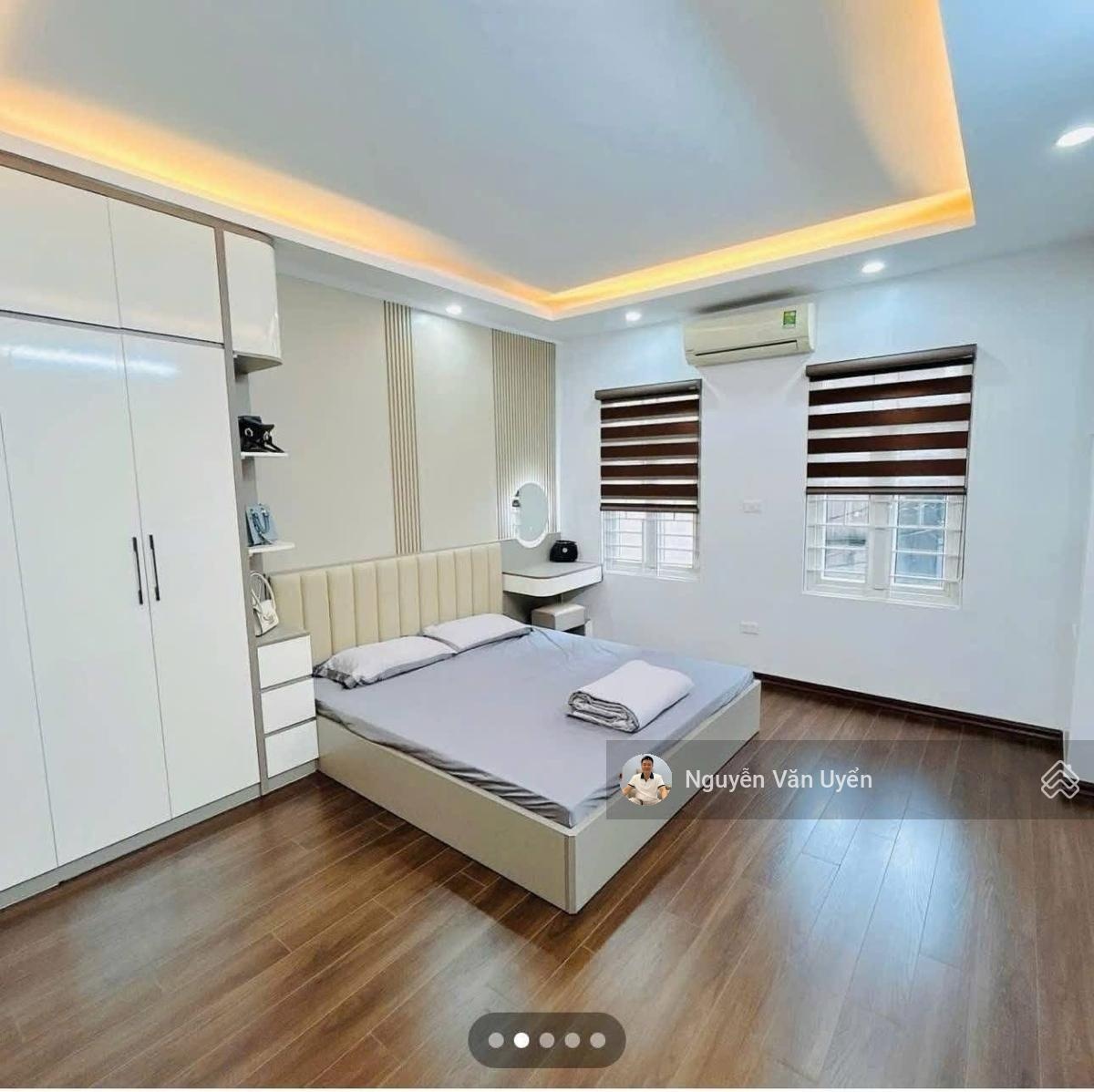
Task: Open the bedroom photo in full view
Action: [x=547, y=456]
